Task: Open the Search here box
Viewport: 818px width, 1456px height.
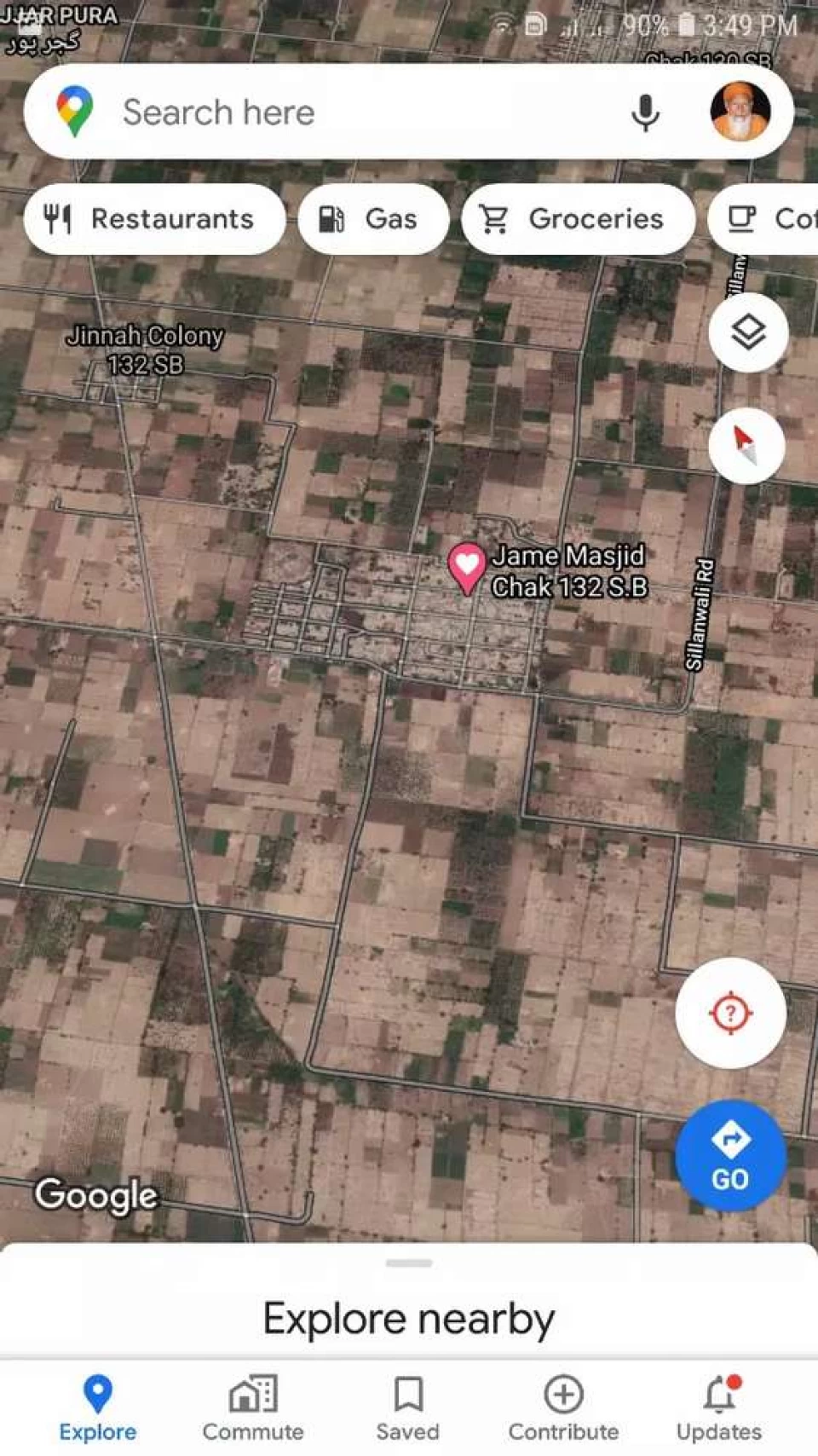Action: point(341,113)
